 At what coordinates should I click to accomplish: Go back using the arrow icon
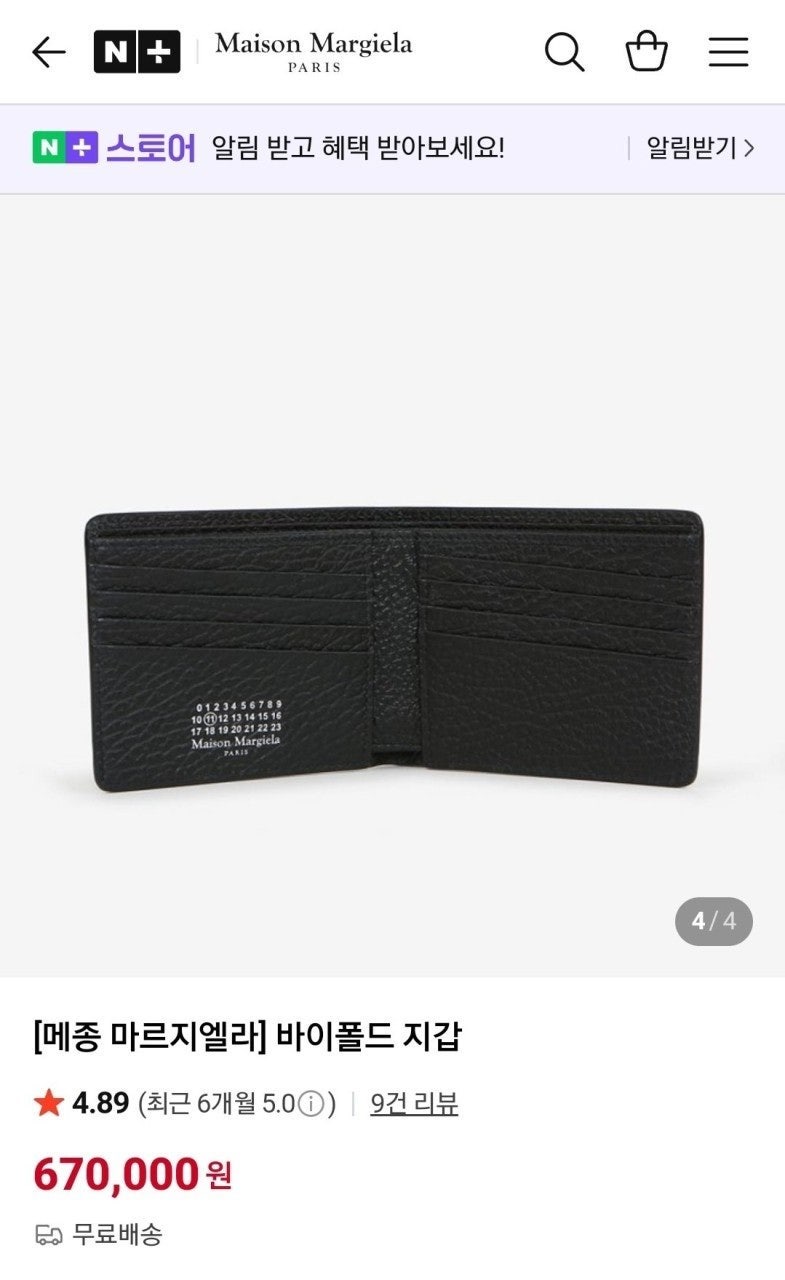point(48,52)
